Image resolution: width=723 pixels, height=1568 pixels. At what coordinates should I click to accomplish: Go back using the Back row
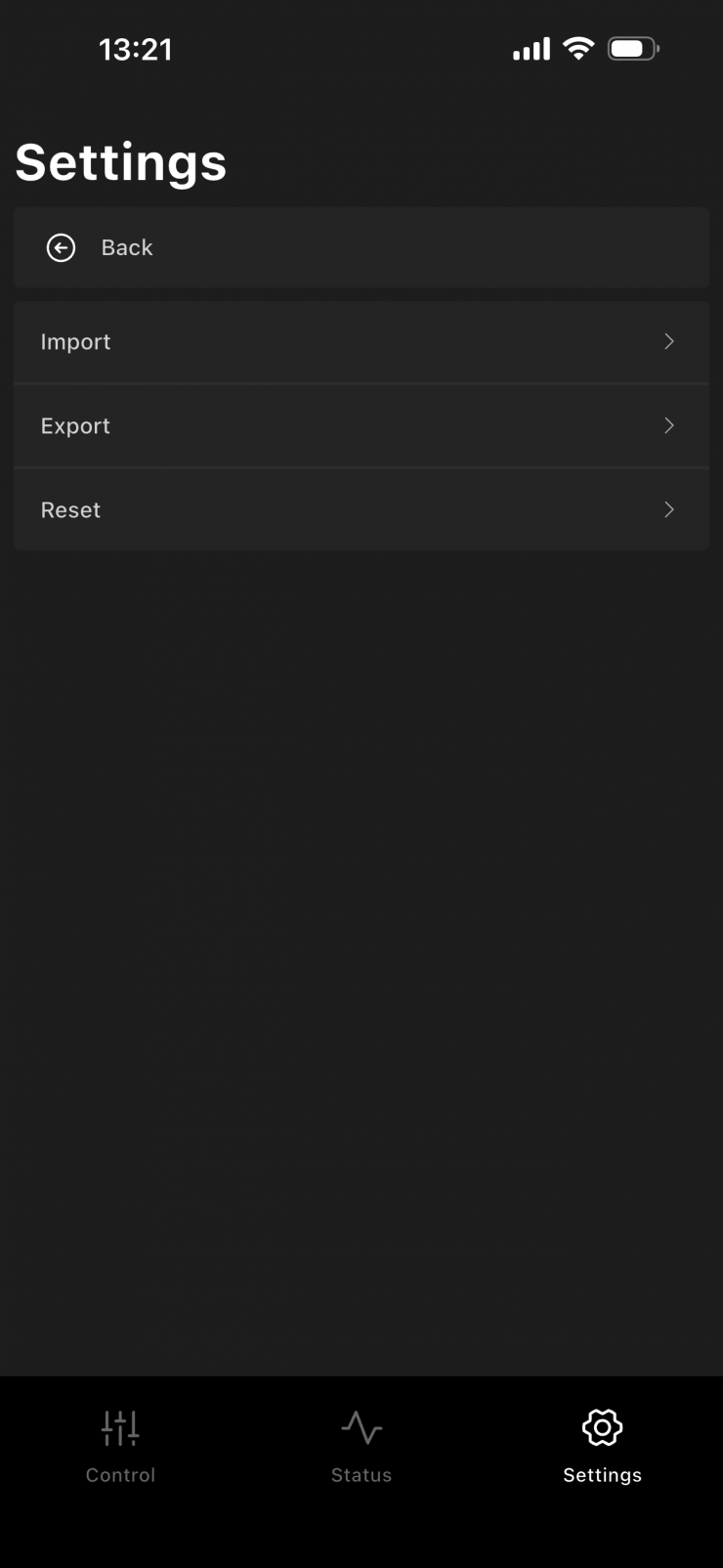361,247
